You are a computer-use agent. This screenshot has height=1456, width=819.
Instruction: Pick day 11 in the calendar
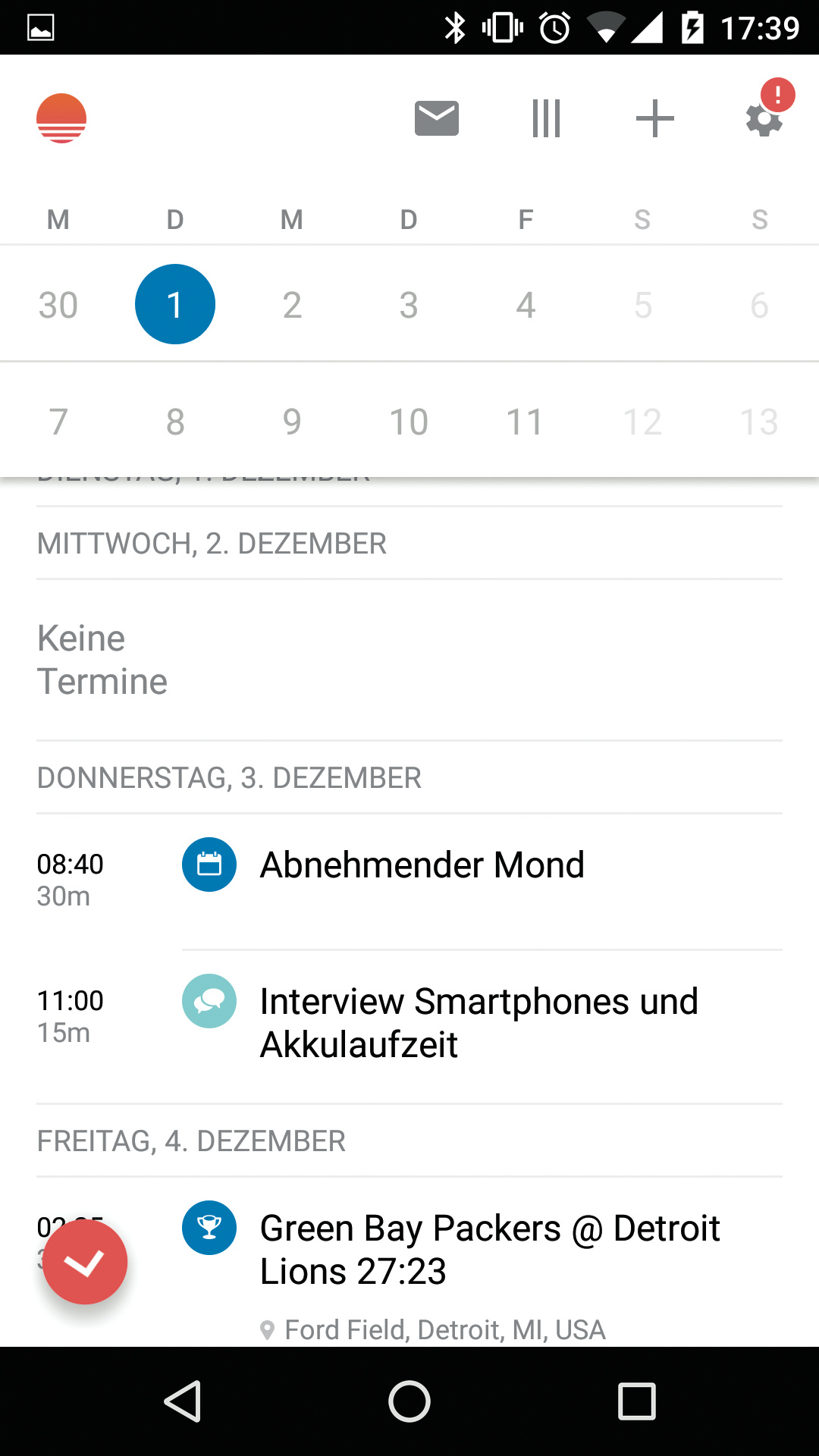point(525,422)
